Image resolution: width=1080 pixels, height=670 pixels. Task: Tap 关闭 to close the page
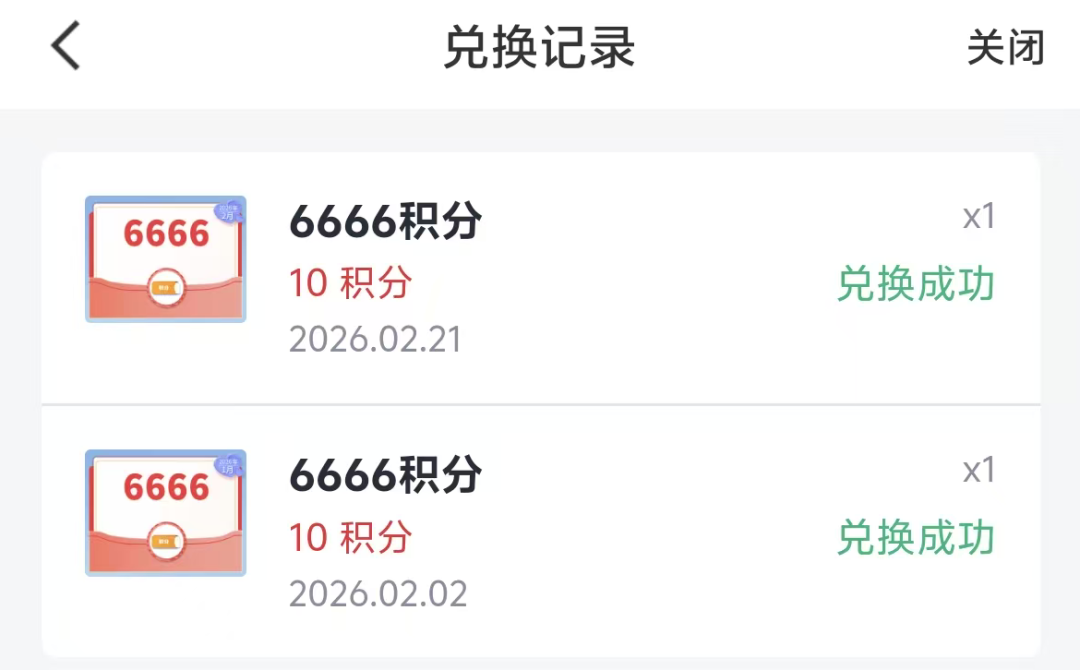coord(1005,48)
